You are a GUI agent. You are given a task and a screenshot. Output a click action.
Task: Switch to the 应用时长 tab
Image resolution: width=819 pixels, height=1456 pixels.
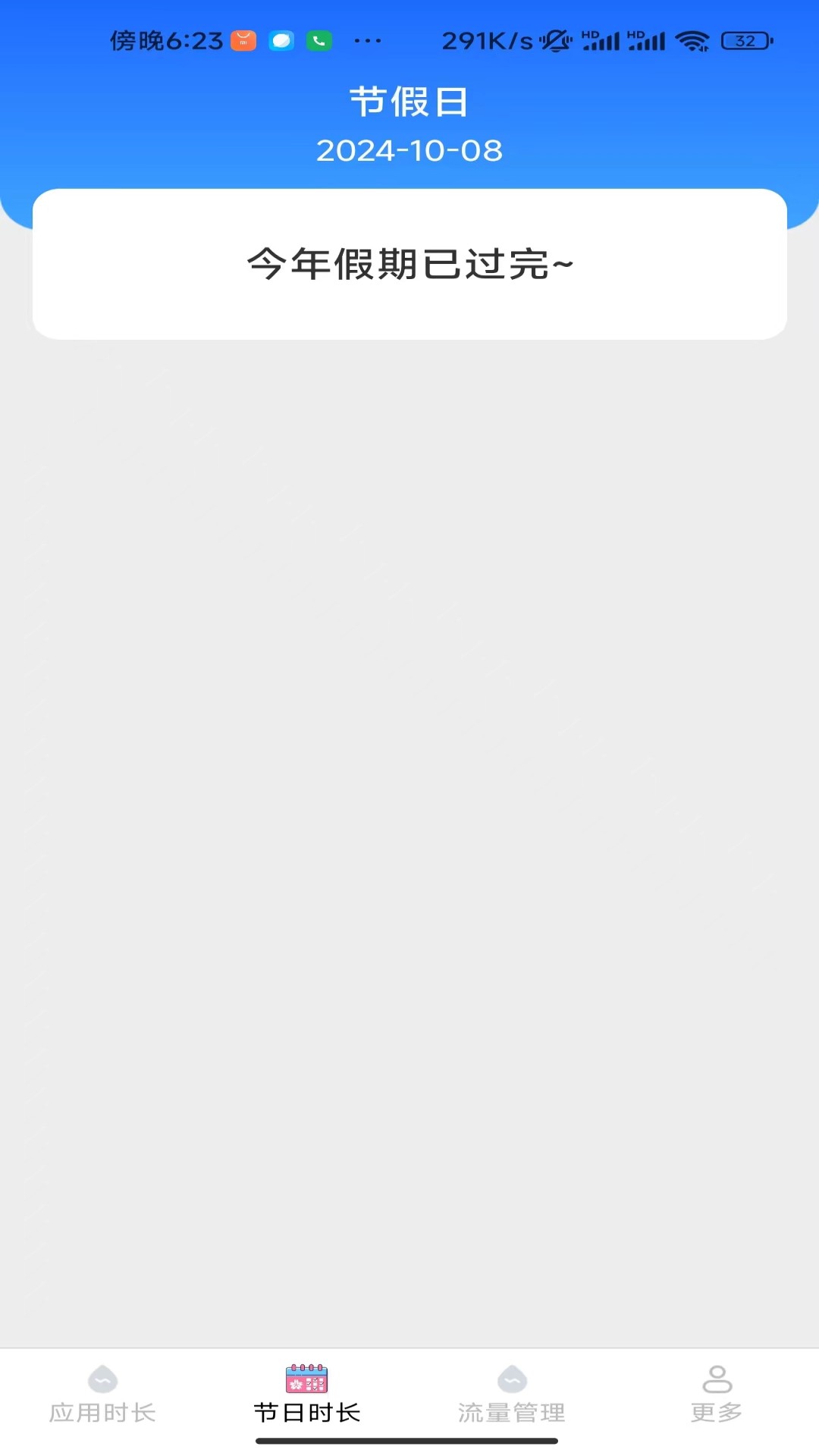tap(102, 1395)
